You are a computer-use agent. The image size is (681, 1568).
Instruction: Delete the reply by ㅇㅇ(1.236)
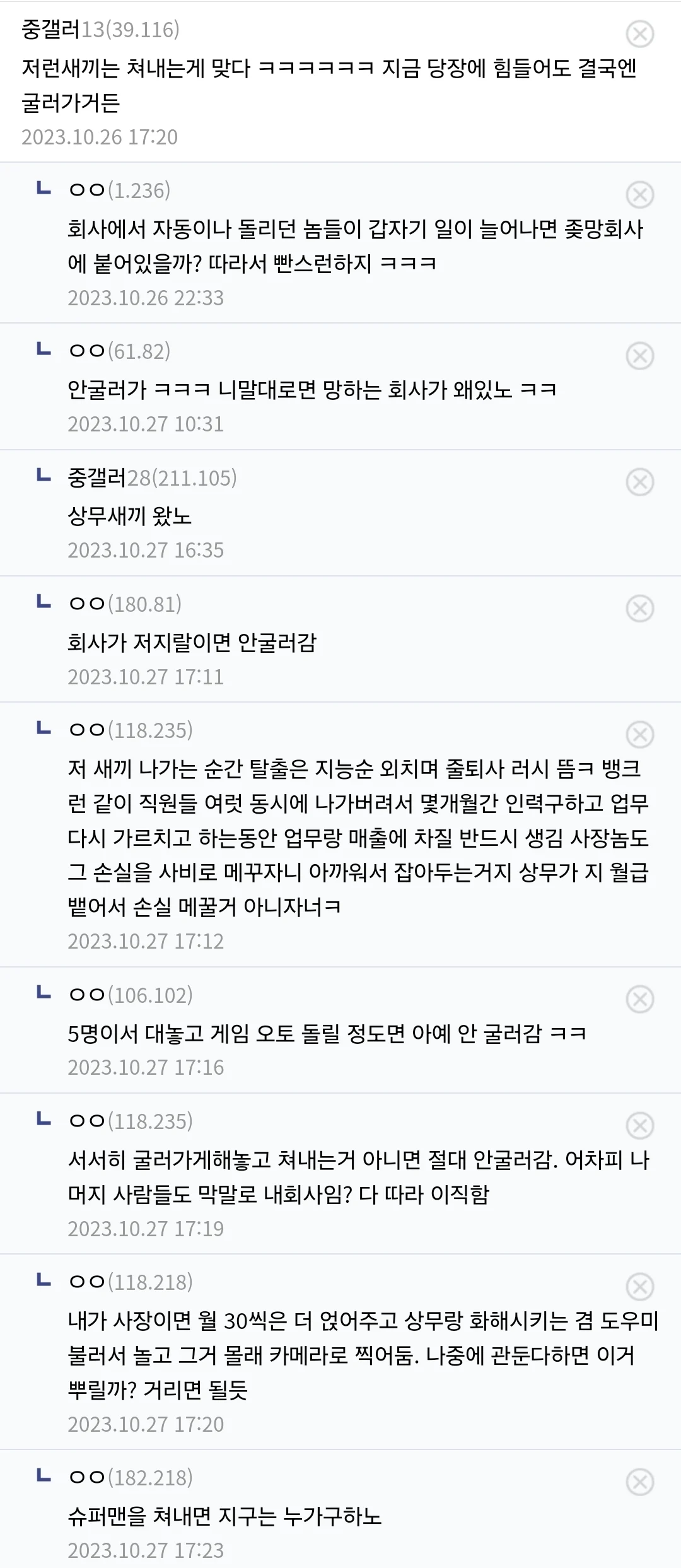pos(639,195)
